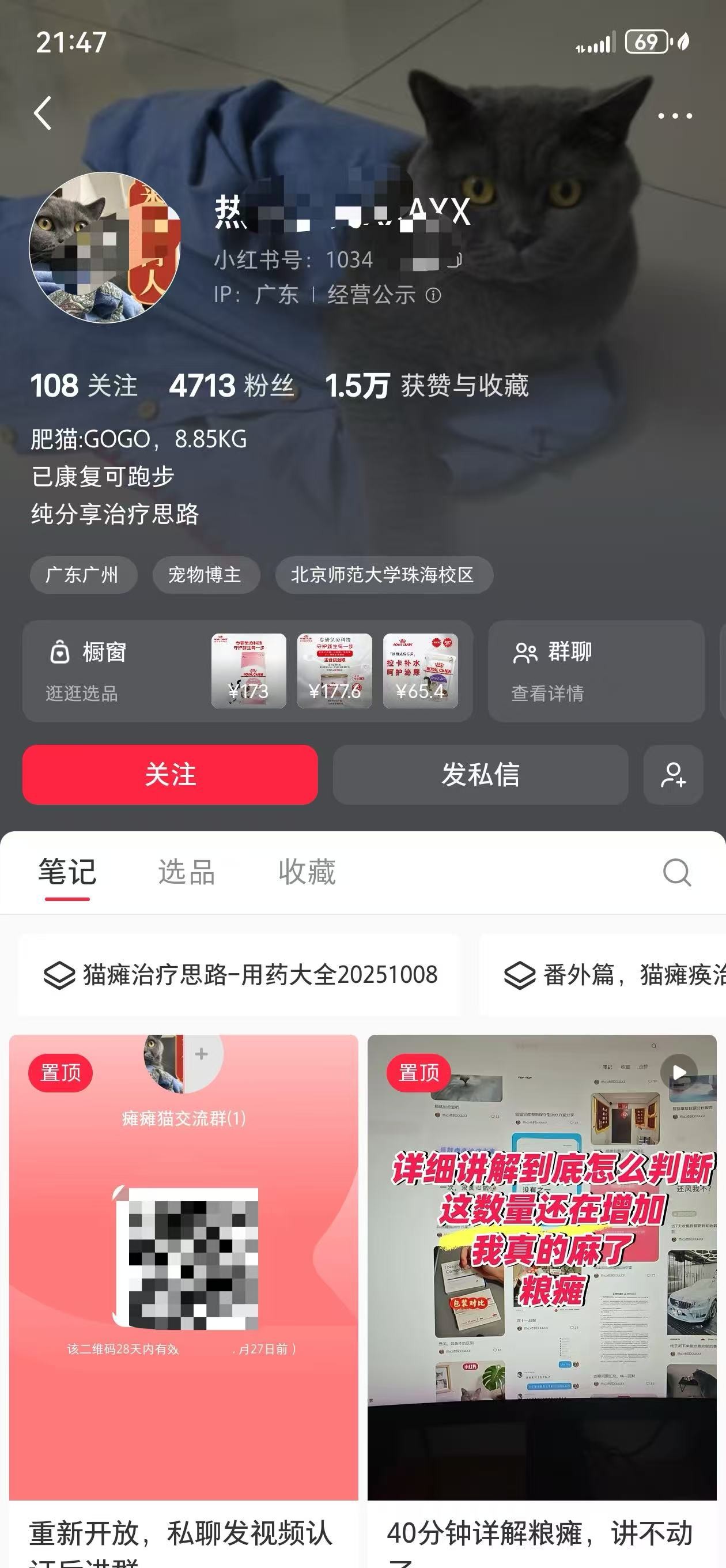Tap the add-friend icon beside 发私信

[x=674, y=774]
